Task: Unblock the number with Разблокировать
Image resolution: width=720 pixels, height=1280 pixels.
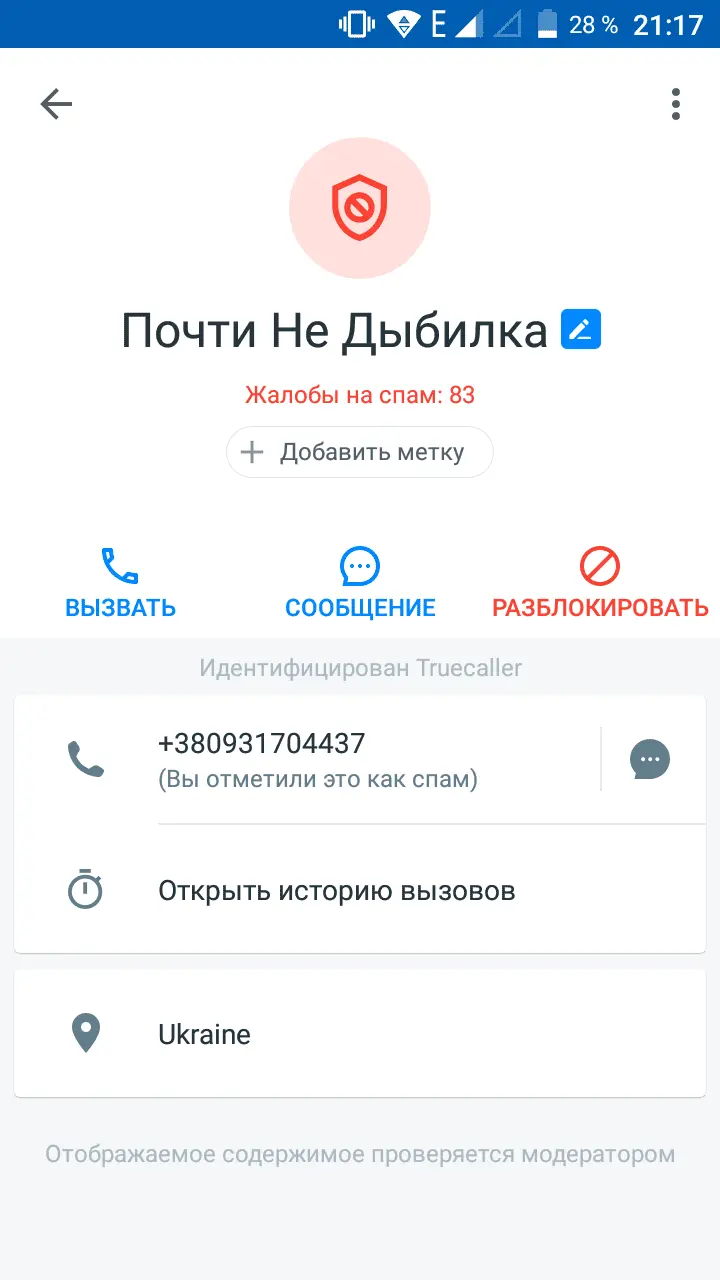Action: tap(600, 583)
